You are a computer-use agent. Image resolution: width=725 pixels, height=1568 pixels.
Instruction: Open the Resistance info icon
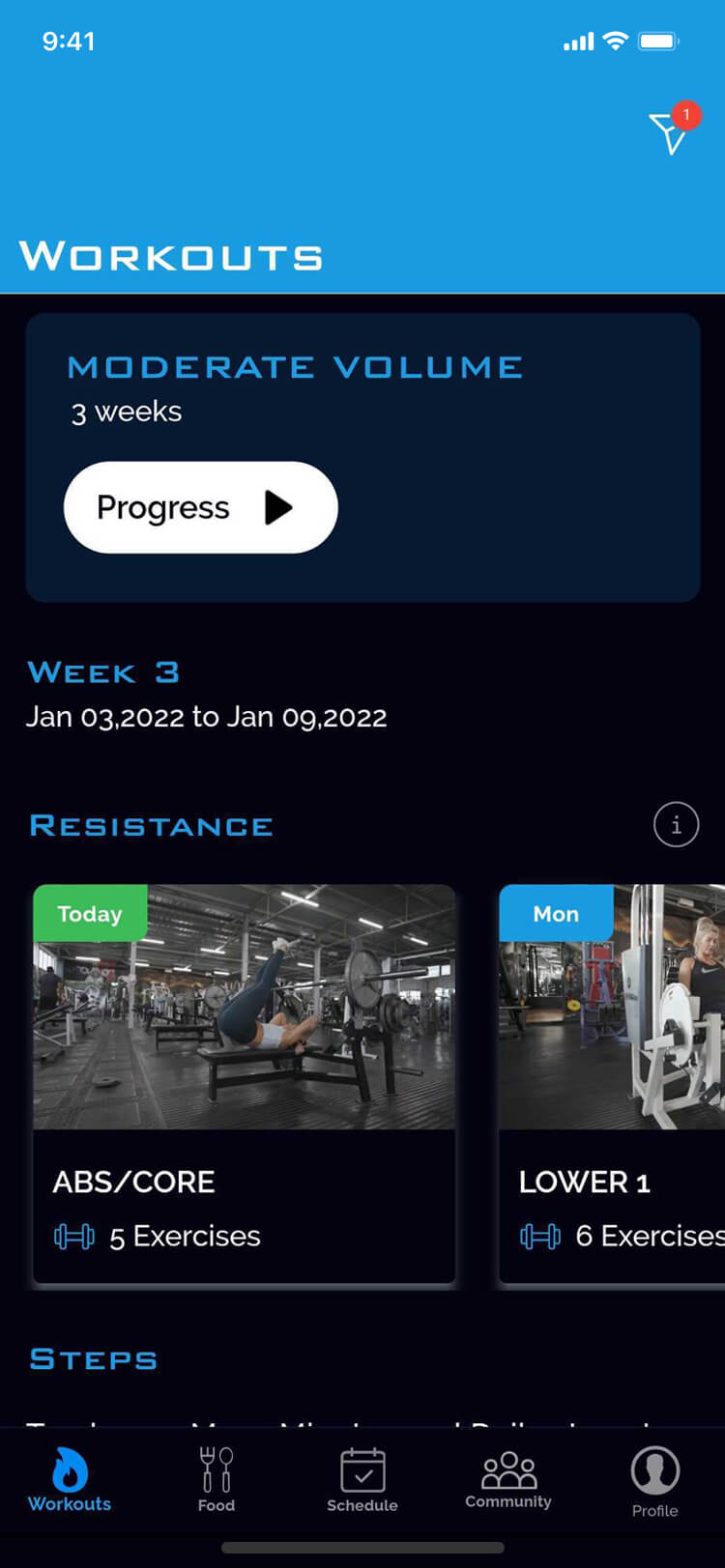click(x=676, y=825)
